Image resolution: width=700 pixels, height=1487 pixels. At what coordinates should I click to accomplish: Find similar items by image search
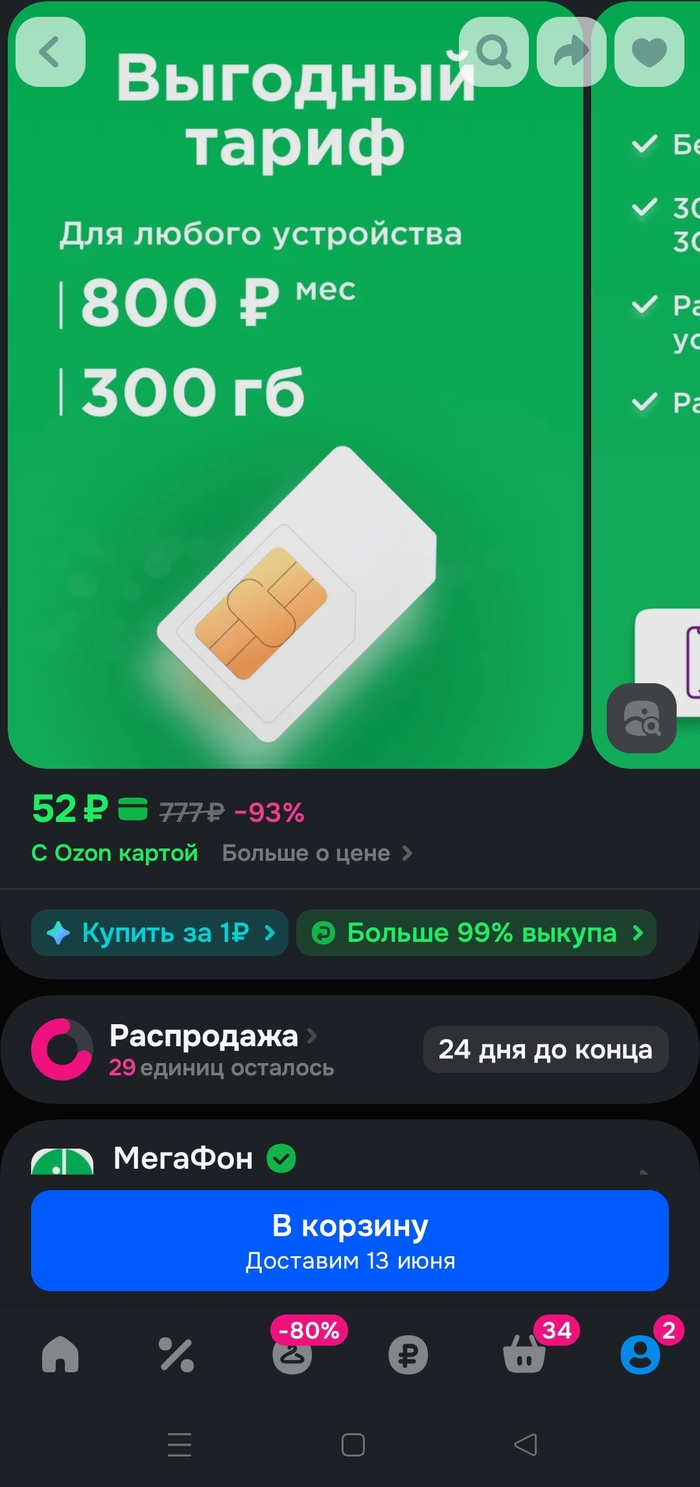641,718
